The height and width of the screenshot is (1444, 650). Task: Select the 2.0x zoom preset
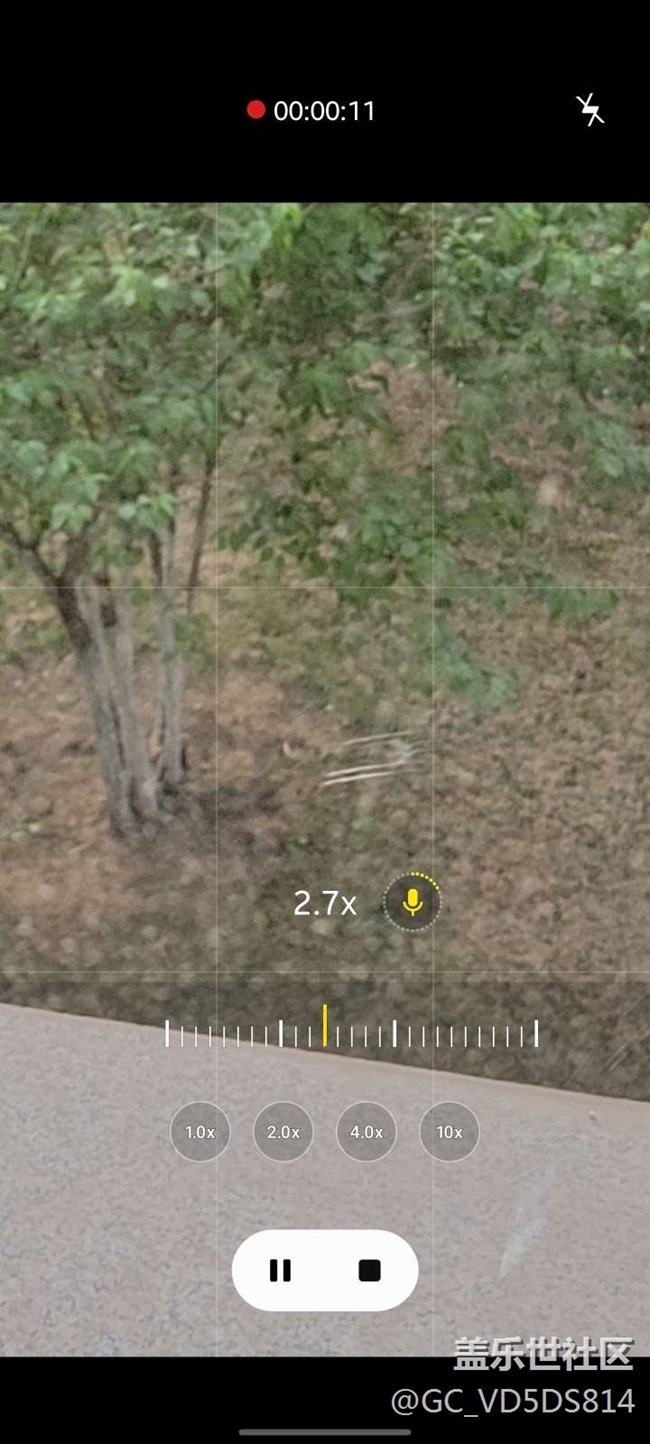pos(283,1132)
